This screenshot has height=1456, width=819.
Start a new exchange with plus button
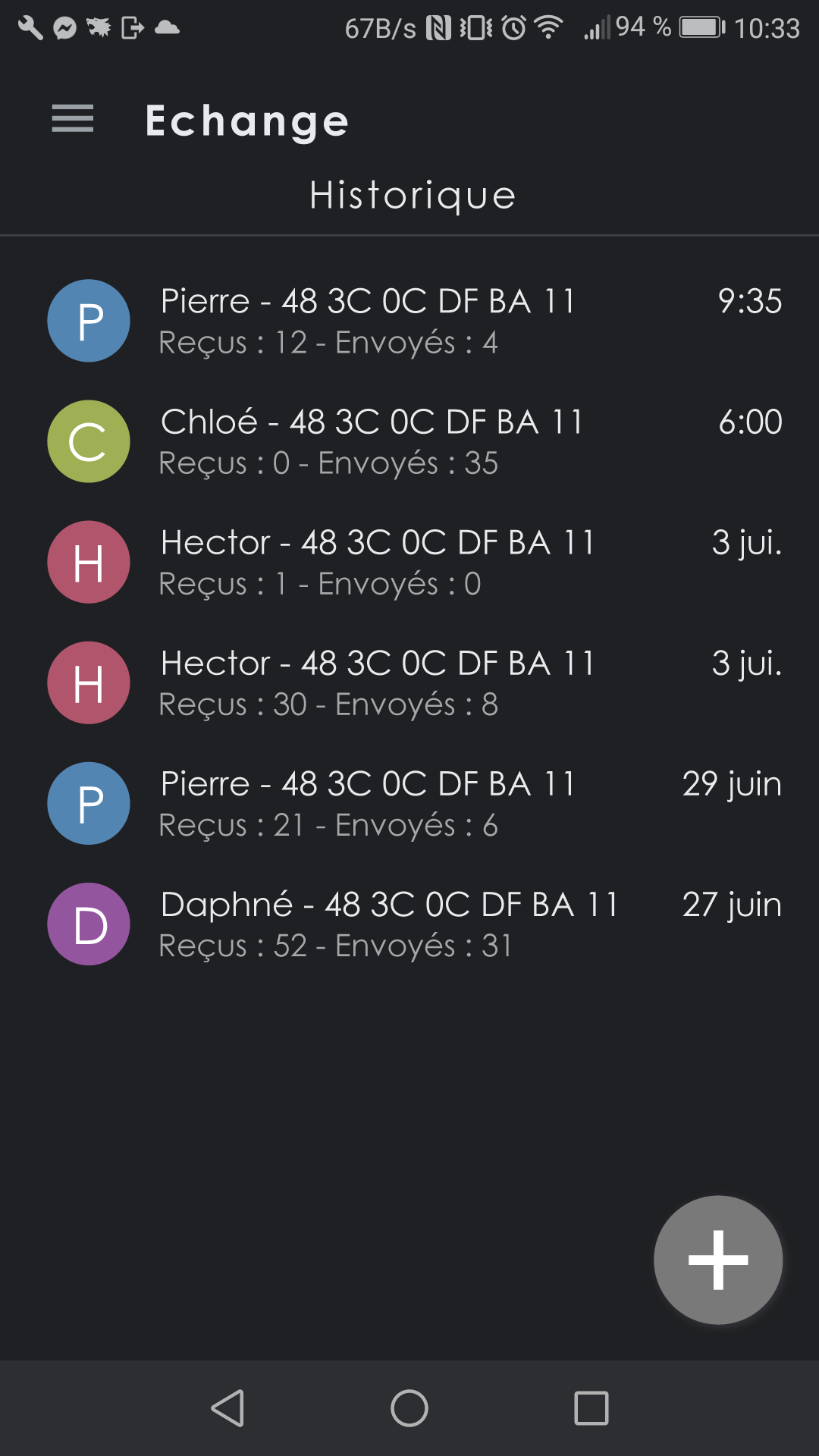(718, 1260)
